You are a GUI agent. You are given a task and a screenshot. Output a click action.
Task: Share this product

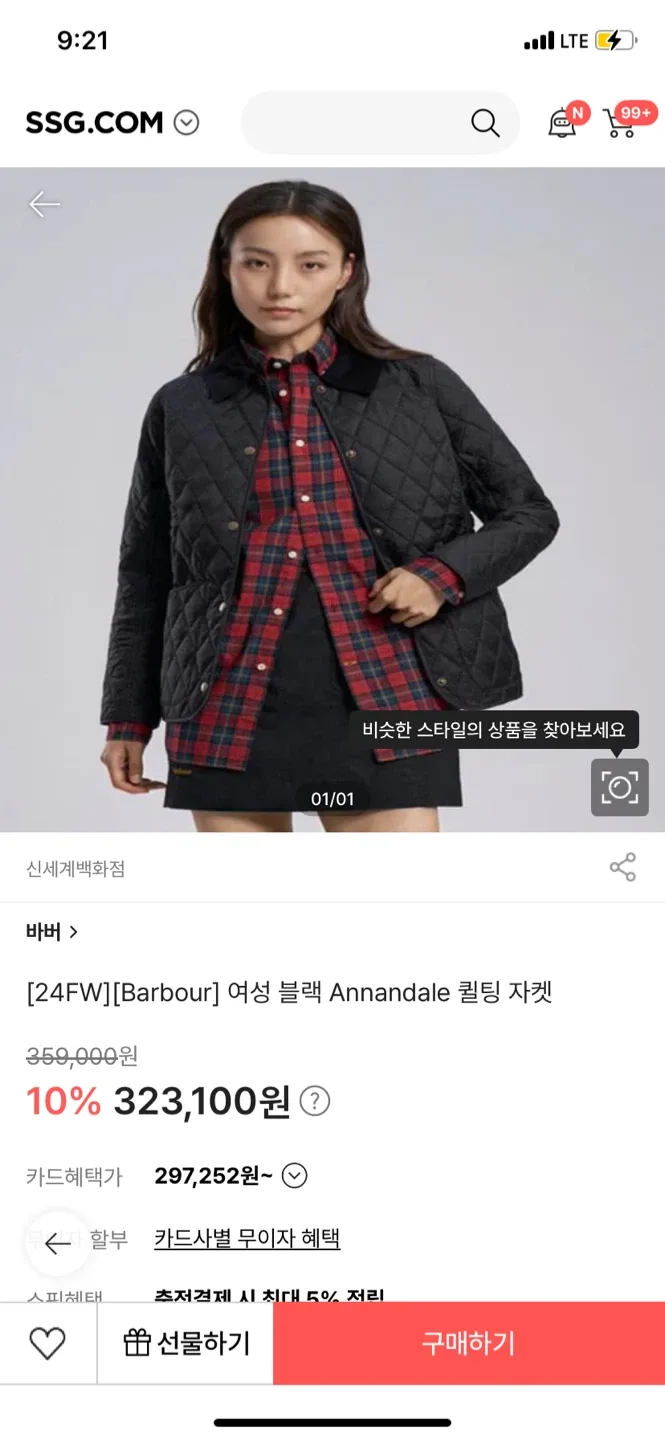click(x=622, y=867)
